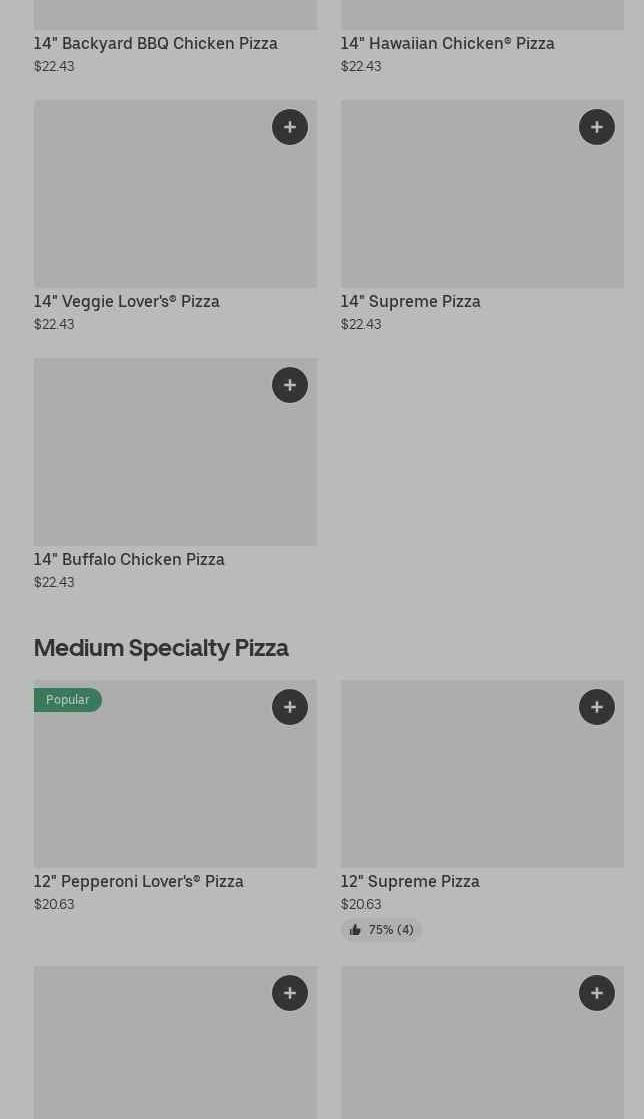View the 14" Supreme Pizza item
Viewport: 644px width, 1119px height.
(x=482, y=200)
